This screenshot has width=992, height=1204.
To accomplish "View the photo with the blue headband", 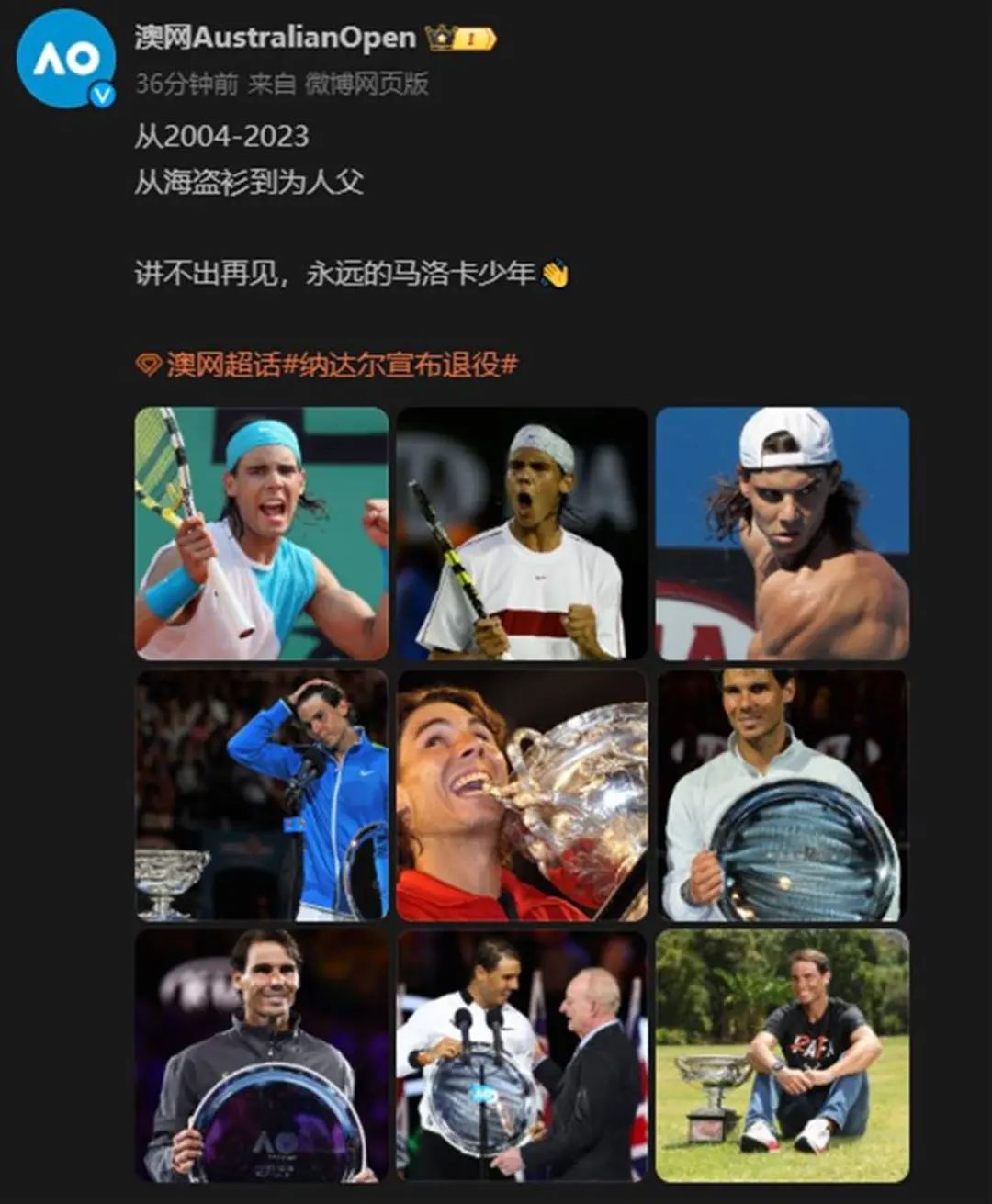I will pyautogui.click(x=262, y=534).
